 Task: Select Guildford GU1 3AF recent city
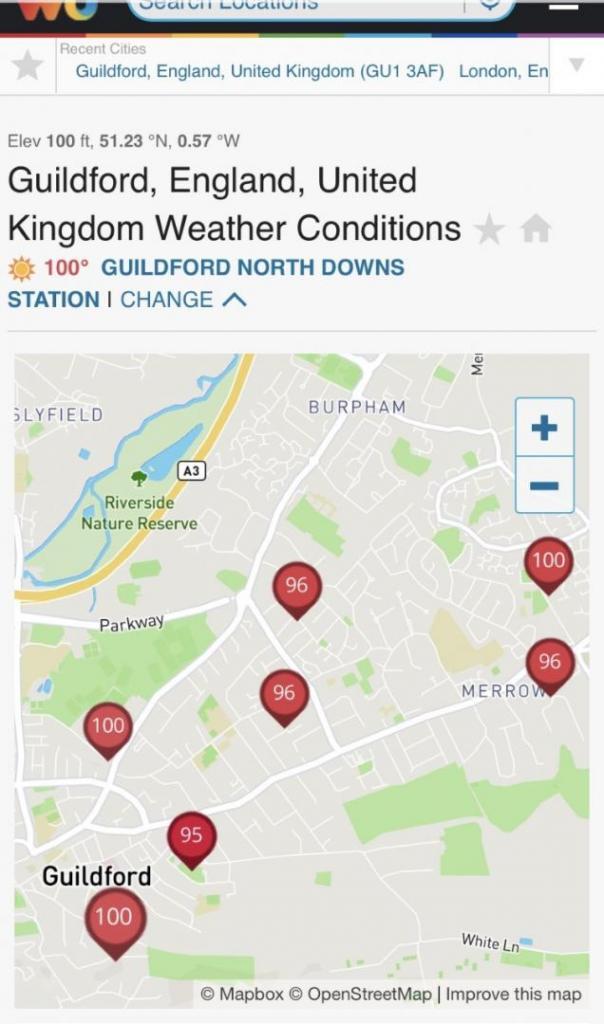[x=259, y=71]
